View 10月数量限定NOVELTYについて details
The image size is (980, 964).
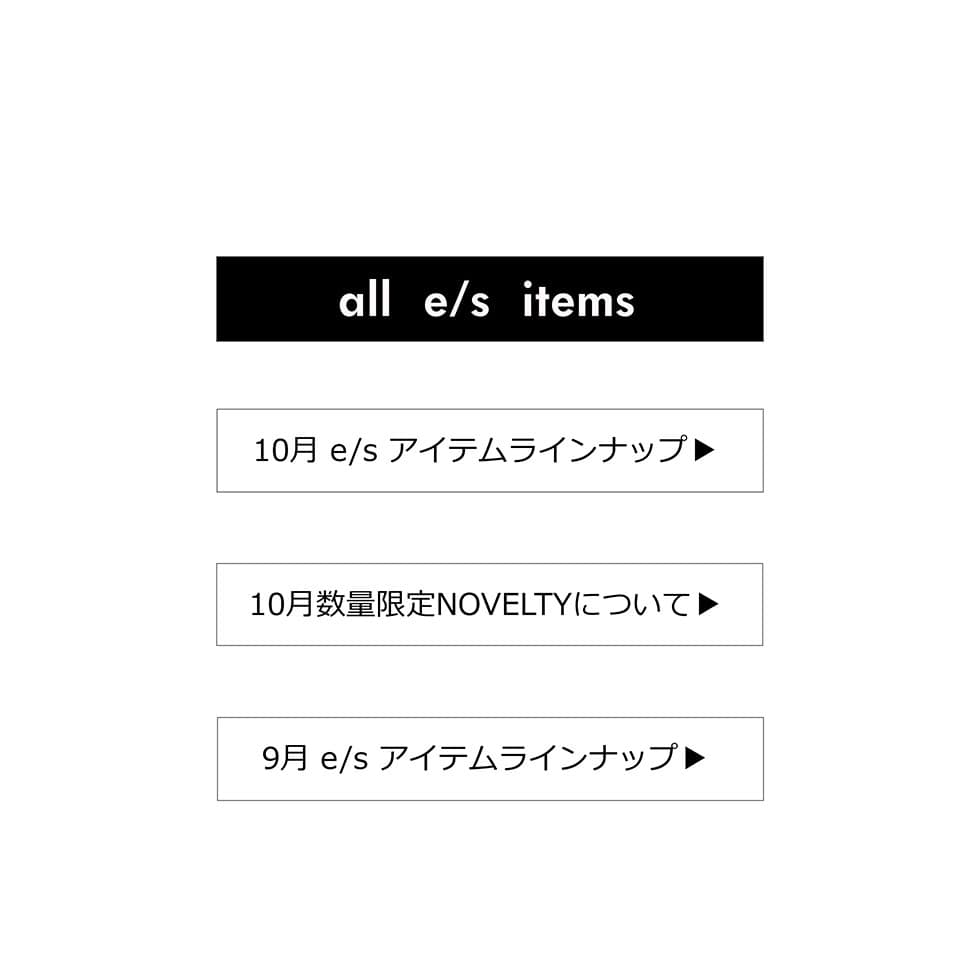(489, 604)
